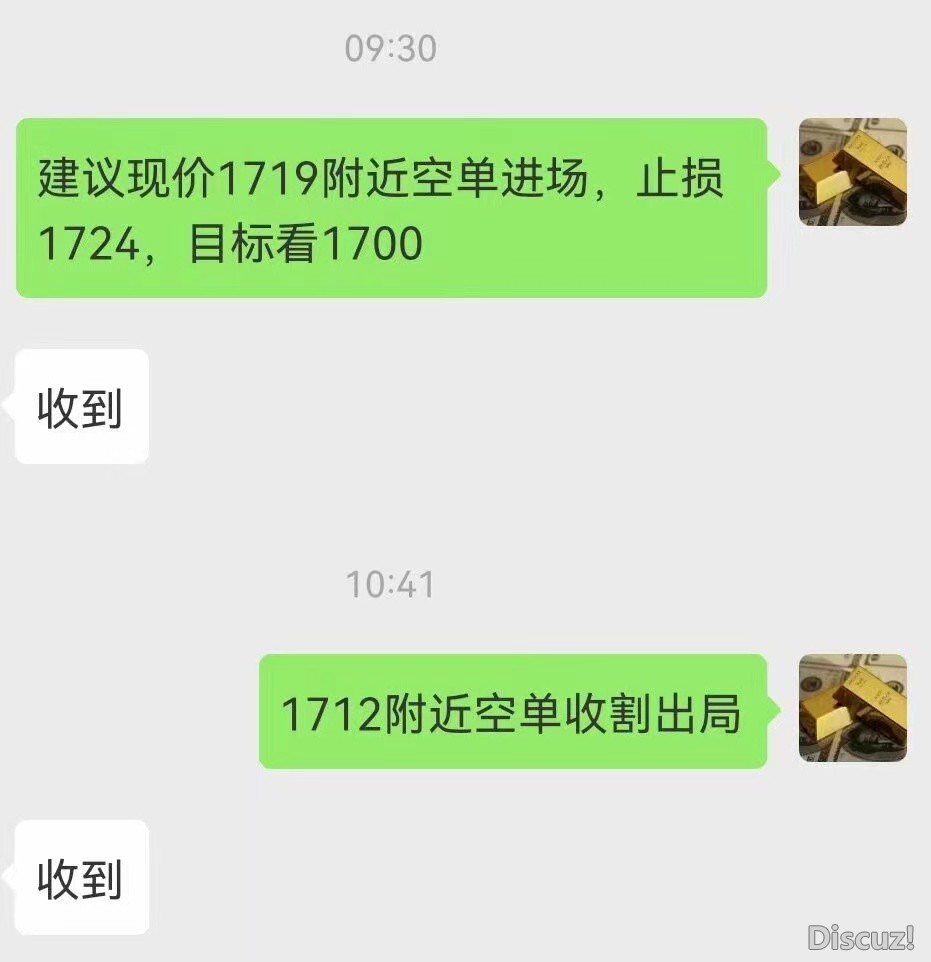931x962 pixels.
Task: Tap sender avatar beside the 1712 message
Action: pos(852,708)
